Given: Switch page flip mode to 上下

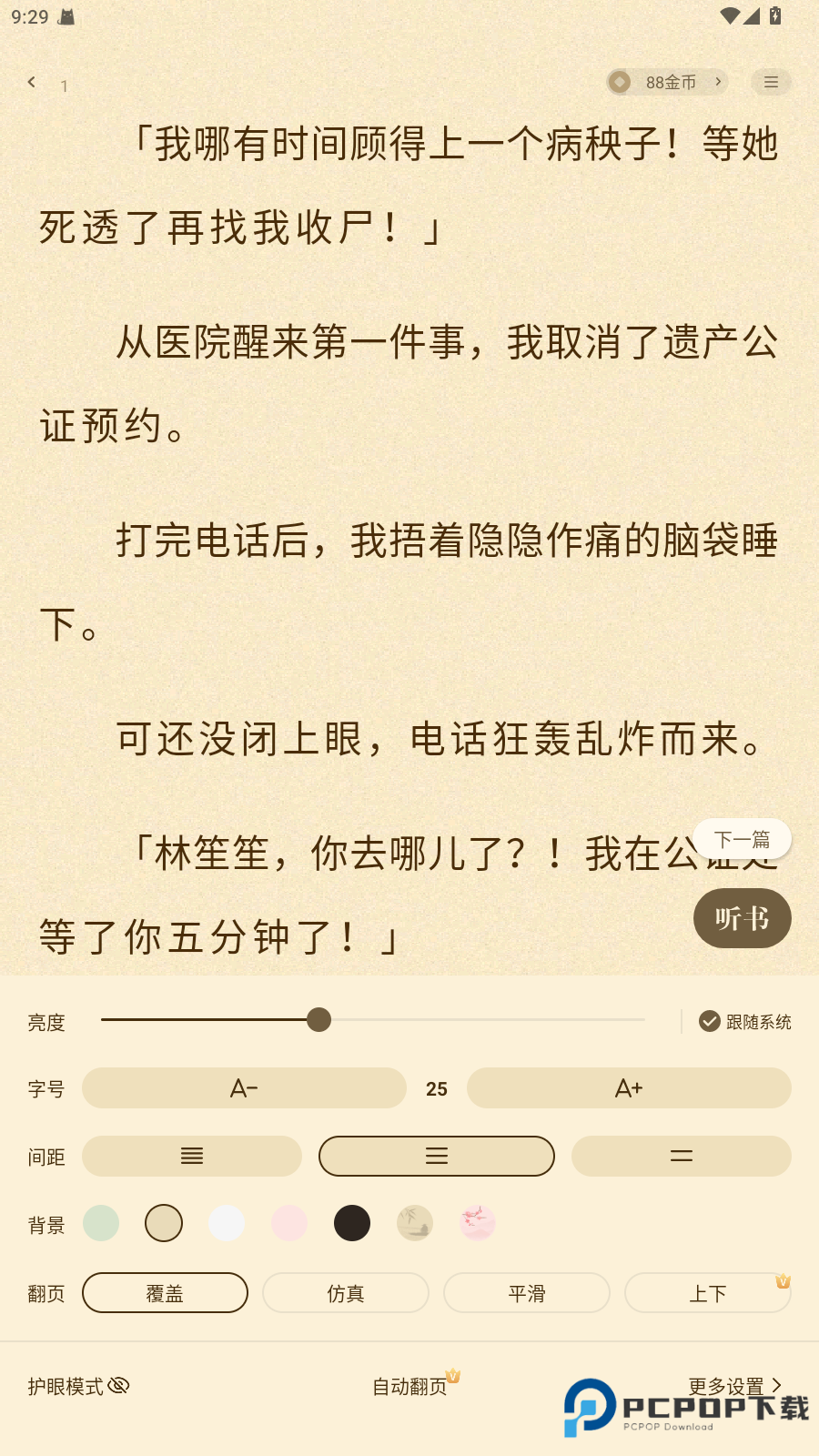Looking at the screenshot, I should [x=708, y=1292].
